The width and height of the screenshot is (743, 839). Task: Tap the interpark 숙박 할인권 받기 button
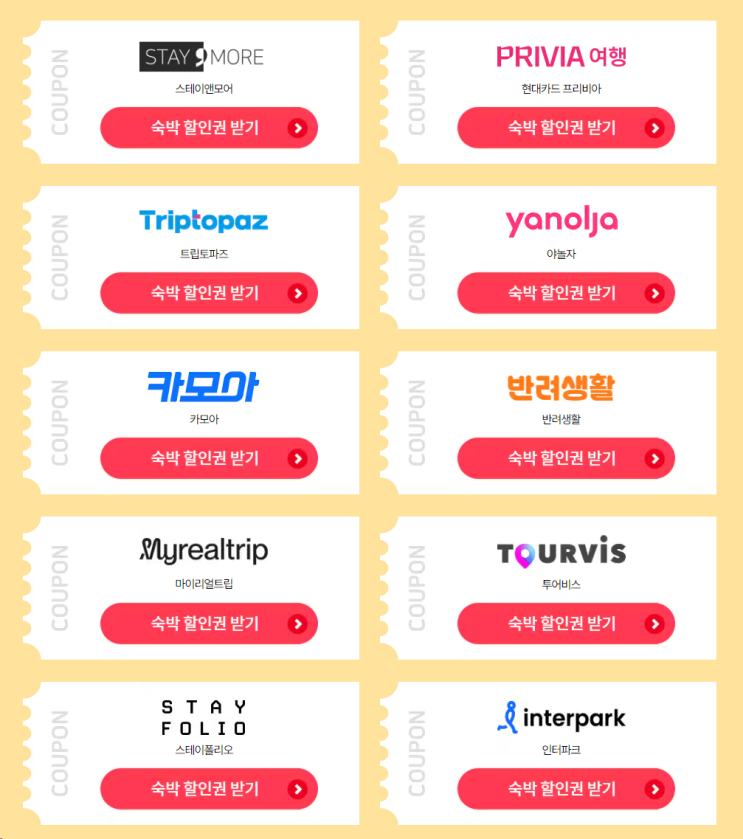pyautogui.click(x=566, y=789)
